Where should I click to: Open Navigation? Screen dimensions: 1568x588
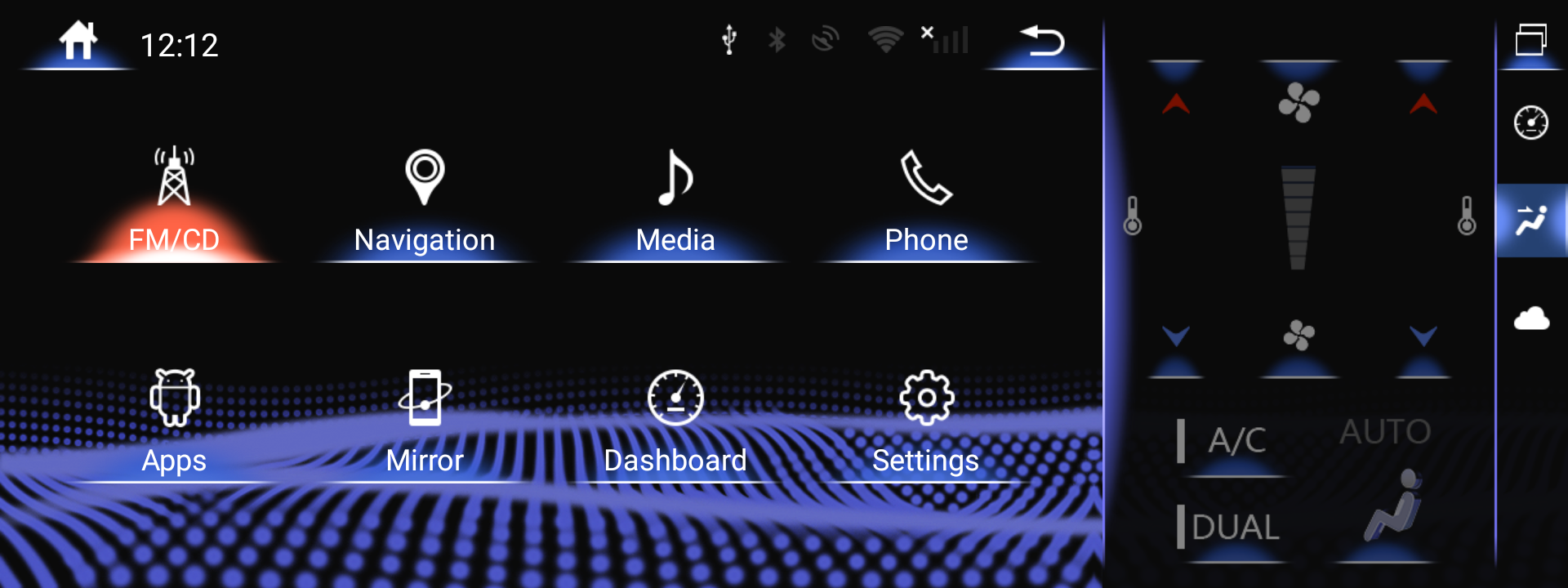pyautogui.click(x=425, y=202)
